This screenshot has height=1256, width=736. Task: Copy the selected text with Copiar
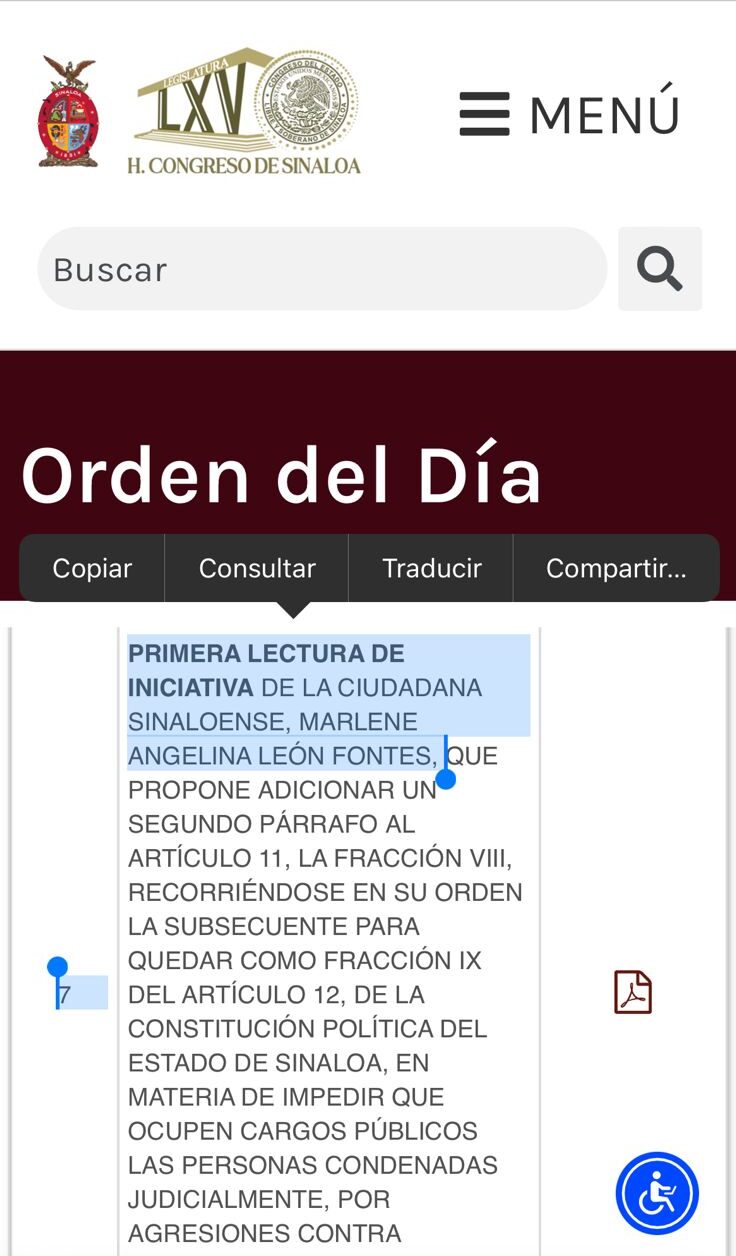point(92,568)
